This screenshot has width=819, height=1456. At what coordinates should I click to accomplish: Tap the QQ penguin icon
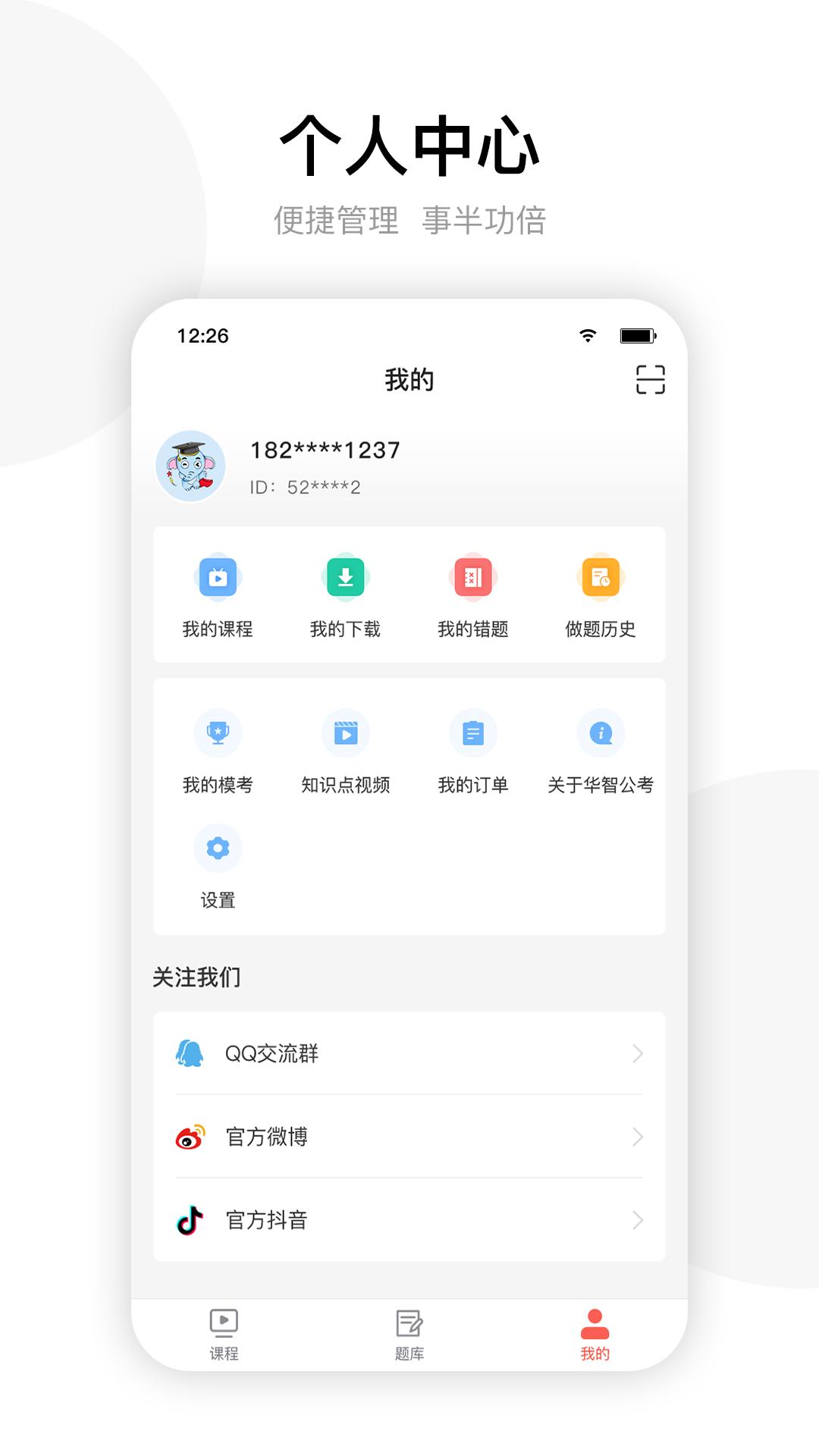click(191, 1053)
